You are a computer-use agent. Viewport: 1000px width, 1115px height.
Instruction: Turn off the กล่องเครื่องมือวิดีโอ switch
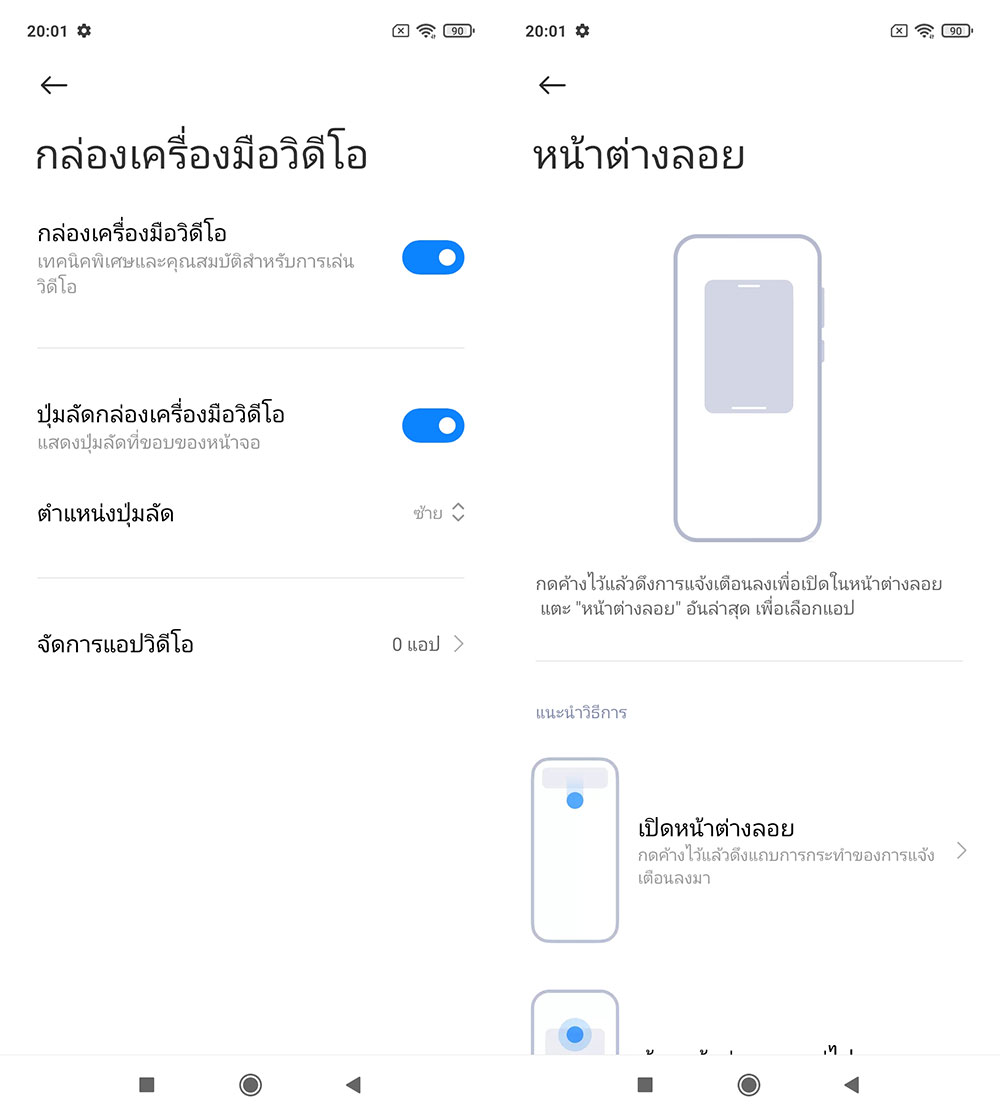(x=433, y=258)
